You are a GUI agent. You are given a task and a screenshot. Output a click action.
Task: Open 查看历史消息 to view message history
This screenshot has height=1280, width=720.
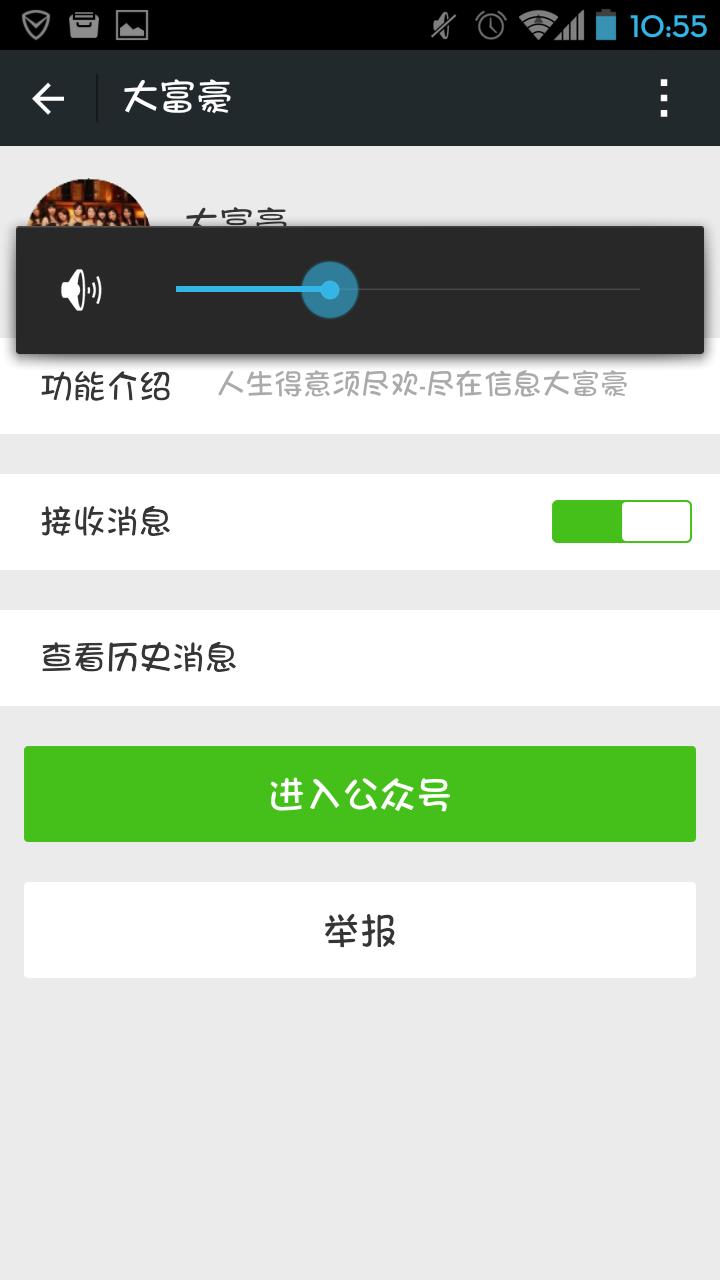pyautogui.click(x=360, y=656)
